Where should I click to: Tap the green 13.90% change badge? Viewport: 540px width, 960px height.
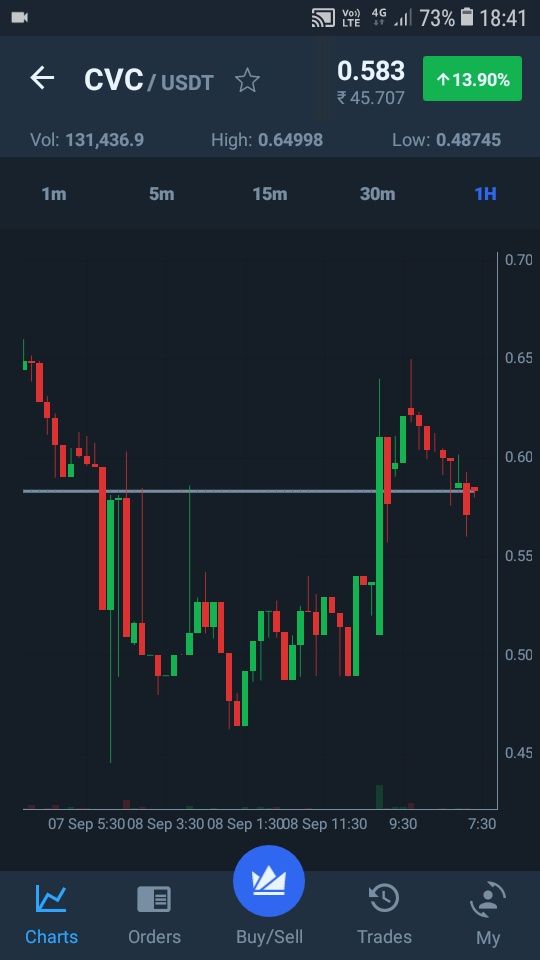pos(473,79)
